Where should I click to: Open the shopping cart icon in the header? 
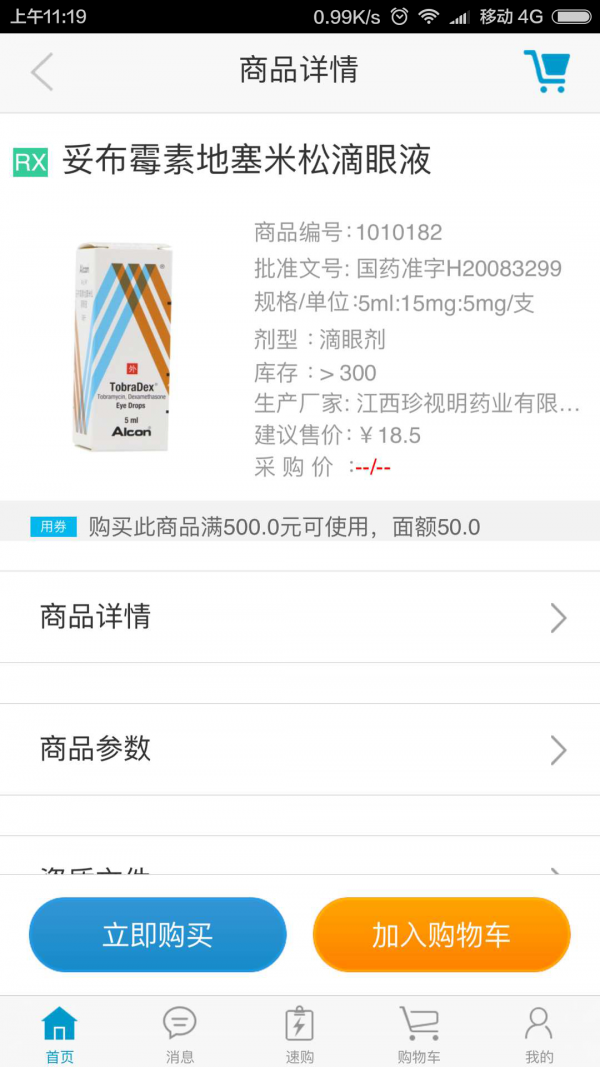547,71
